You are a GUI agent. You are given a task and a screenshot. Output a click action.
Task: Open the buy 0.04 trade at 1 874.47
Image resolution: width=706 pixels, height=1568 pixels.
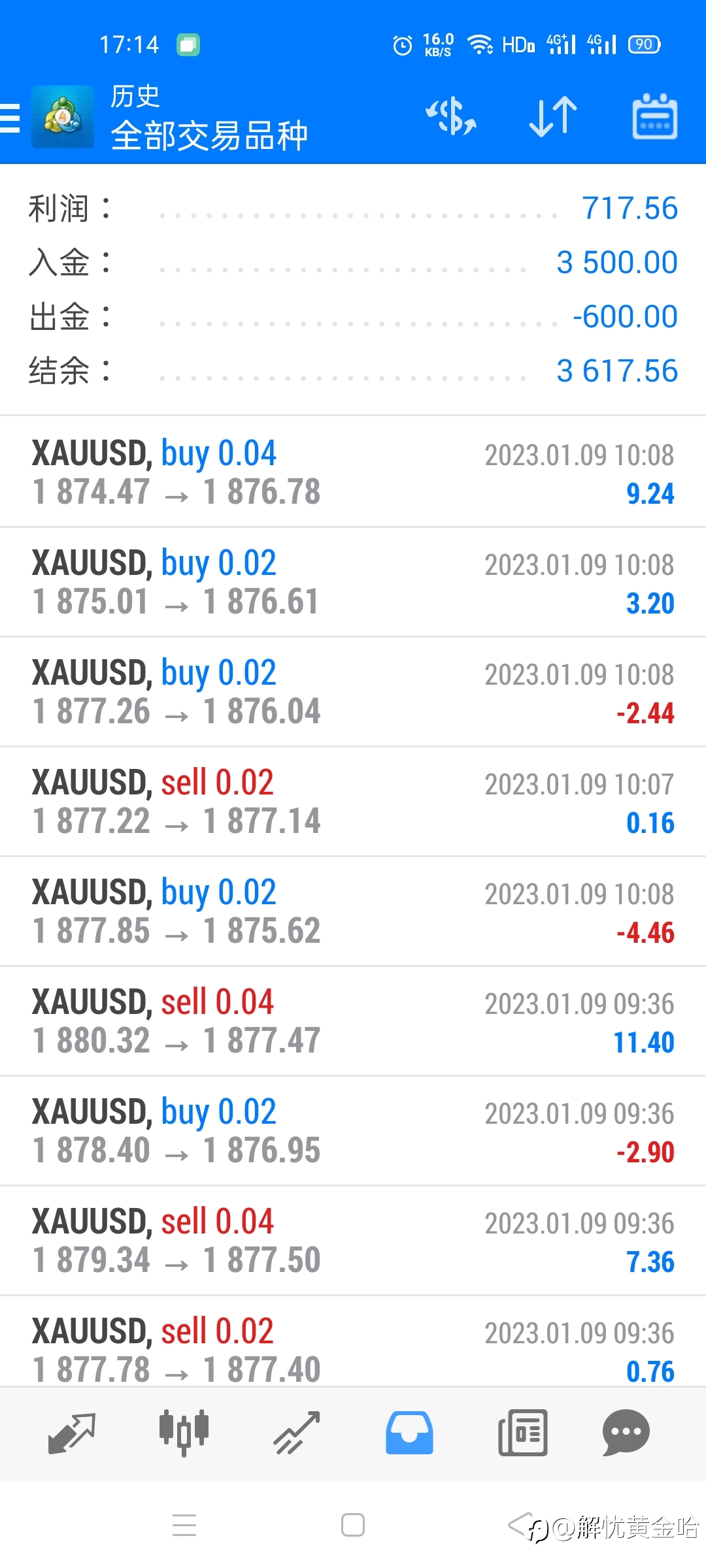[x=353, y=472]
